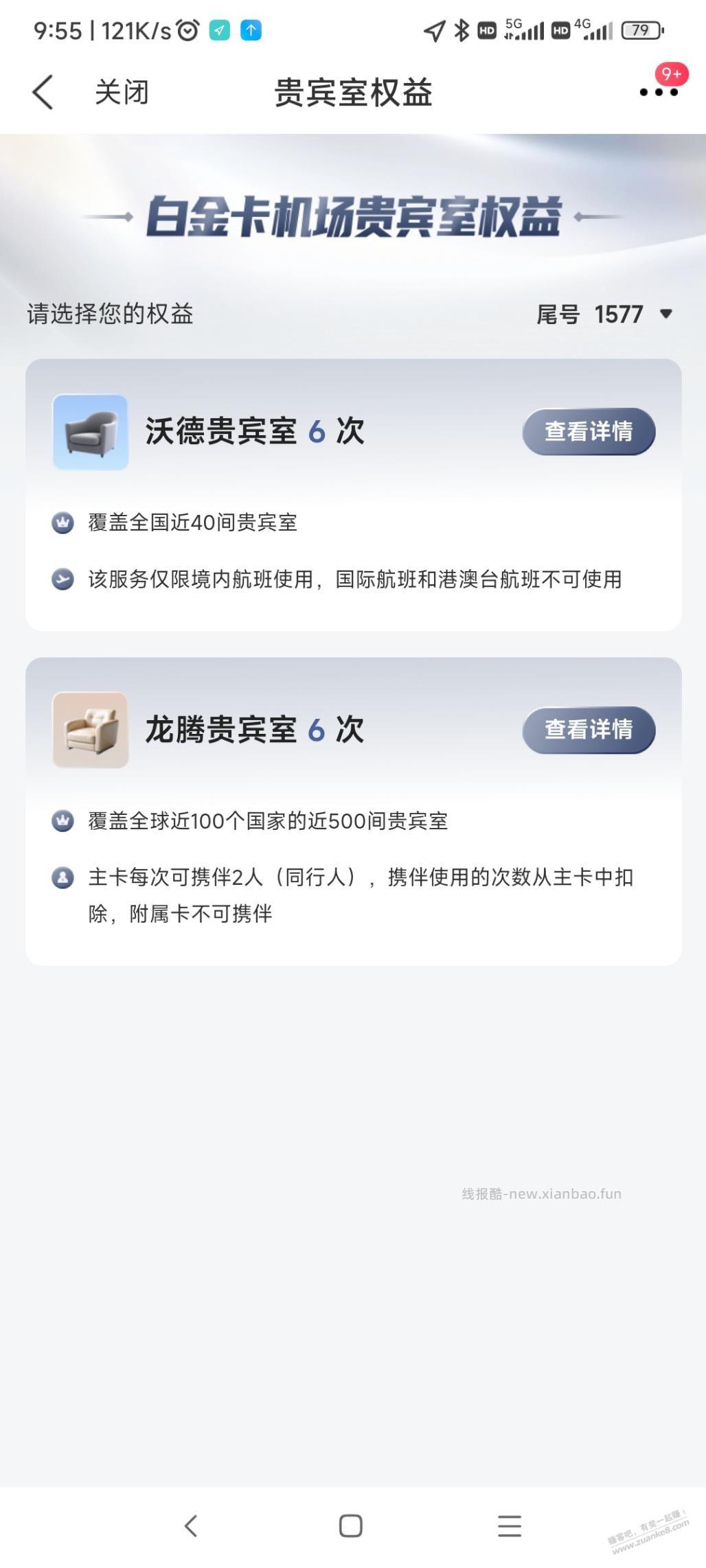Tap the person icon beside companion rule text
This screenshot has height=1568, width=706.
(x=62, y=877)
